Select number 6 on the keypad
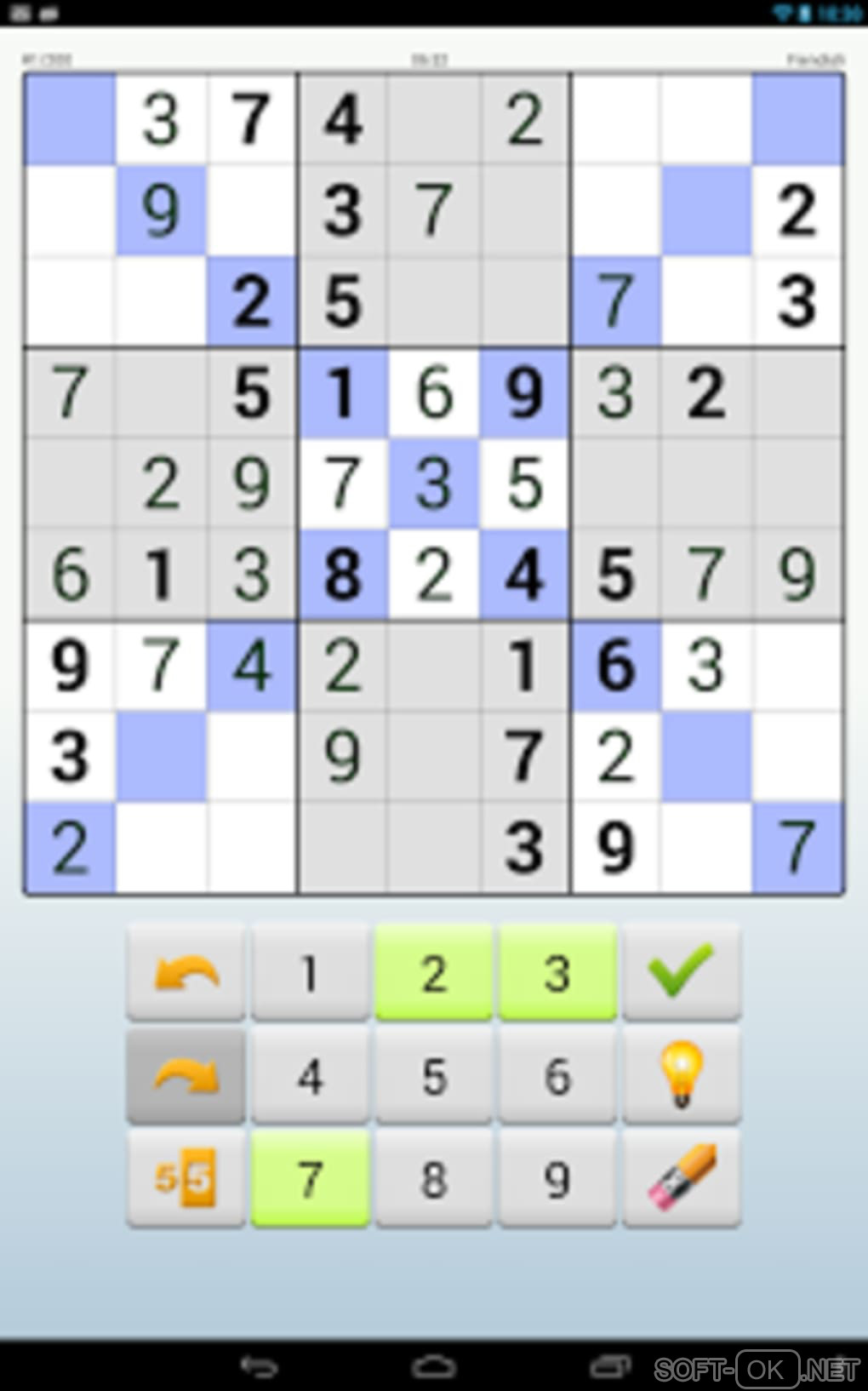The height and width of the screenshot is (1391, 868). (x=557, y=1076)
